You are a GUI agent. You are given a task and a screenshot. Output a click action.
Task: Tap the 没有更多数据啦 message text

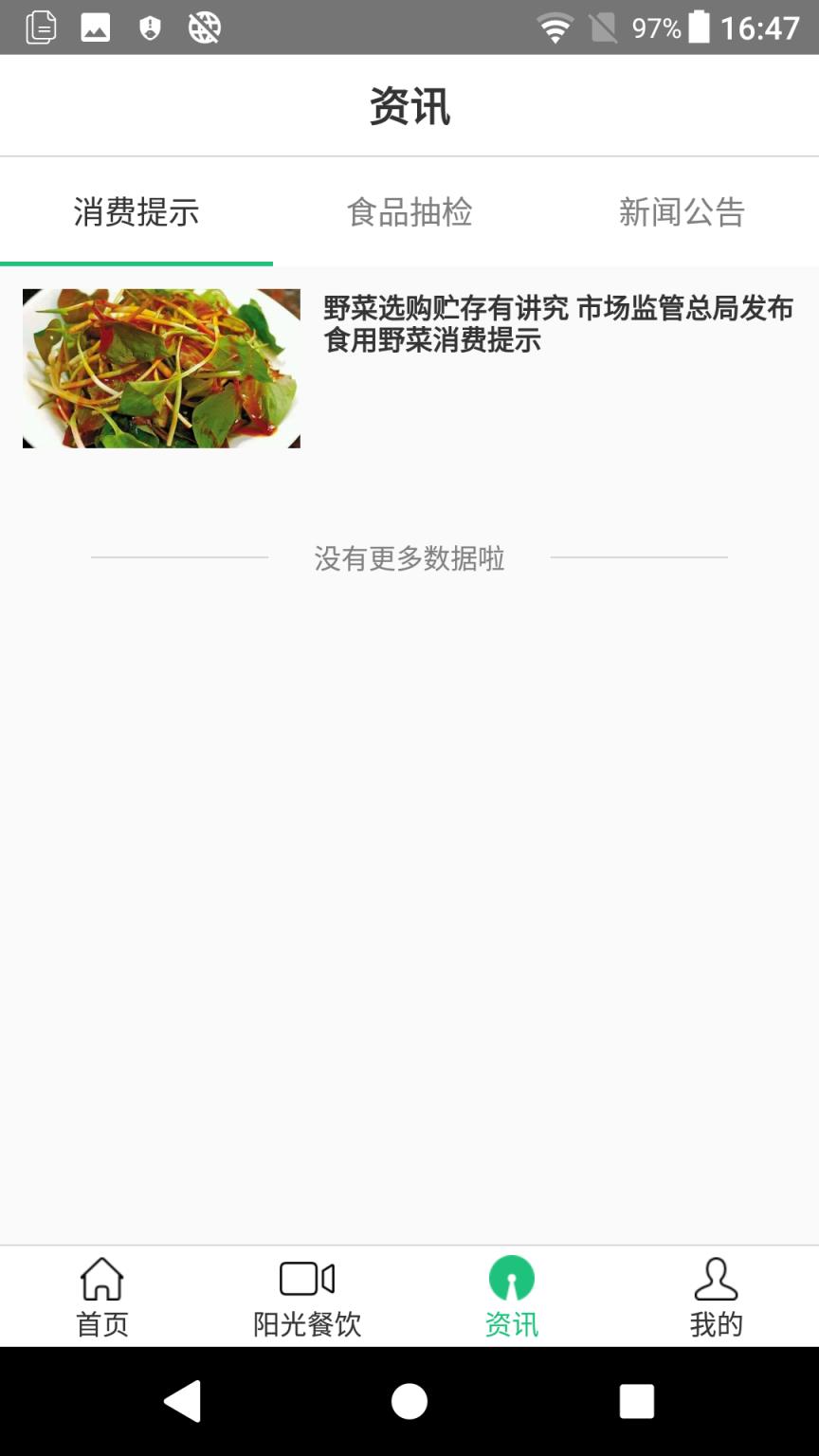click(409, 560)
